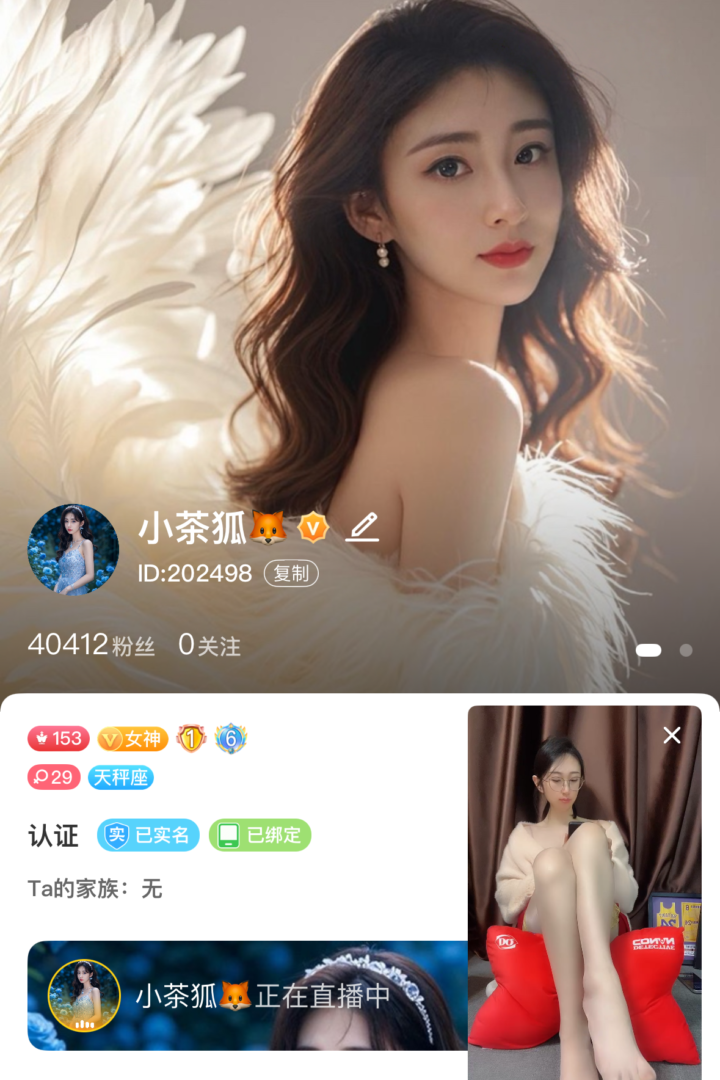
Task: Jump to the second cover photo dot
Action: [x=686, y=650]
